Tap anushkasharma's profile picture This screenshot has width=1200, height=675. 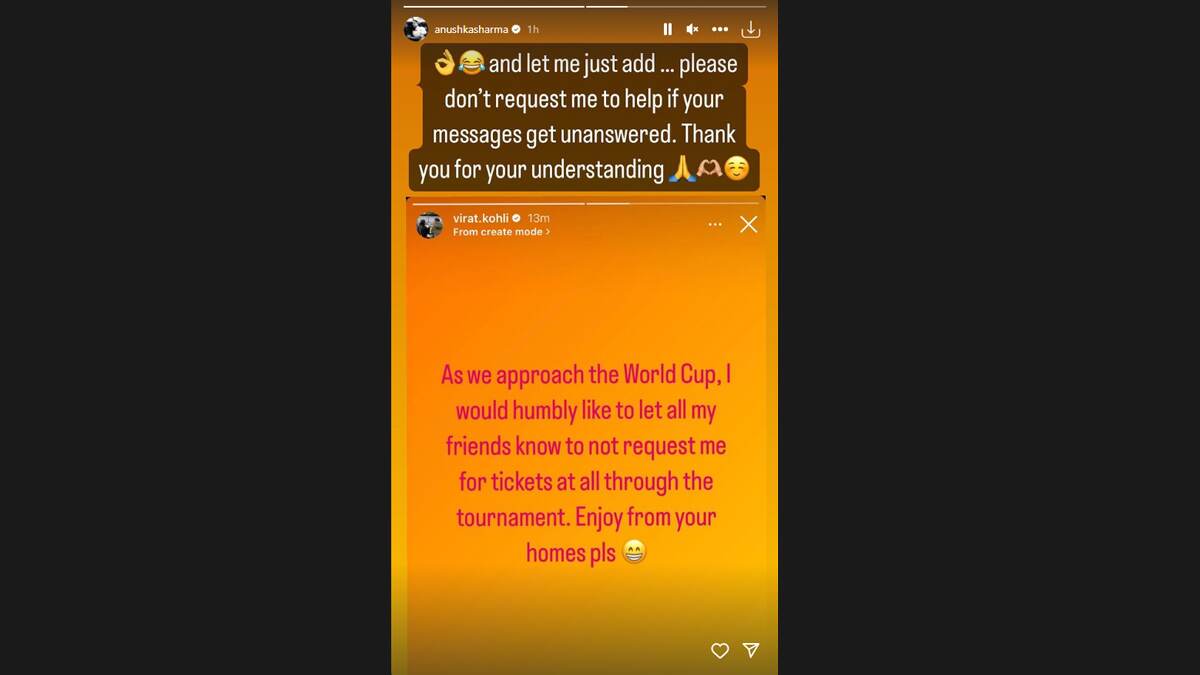coord(416,29)
